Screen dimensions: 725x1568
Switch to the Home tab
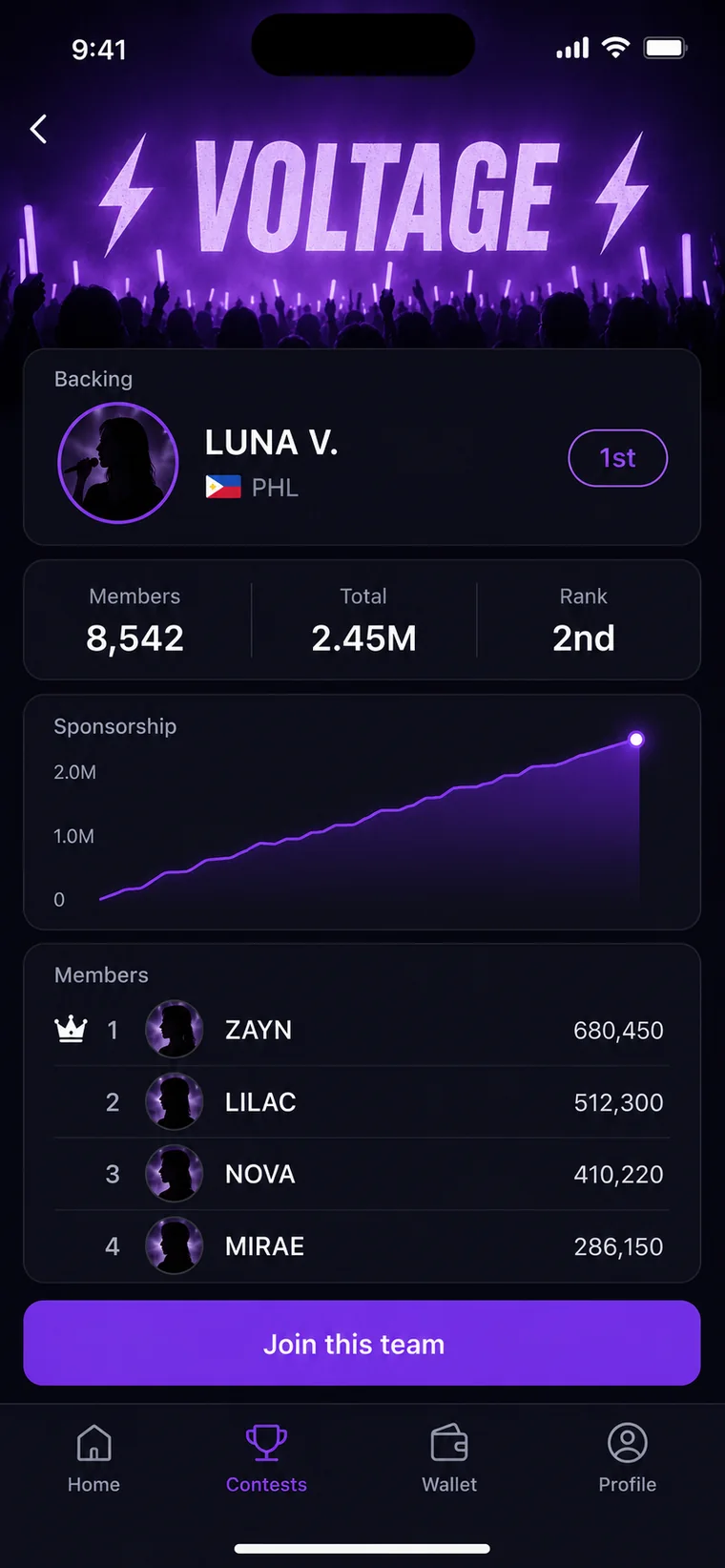[x=93, y=1458]
